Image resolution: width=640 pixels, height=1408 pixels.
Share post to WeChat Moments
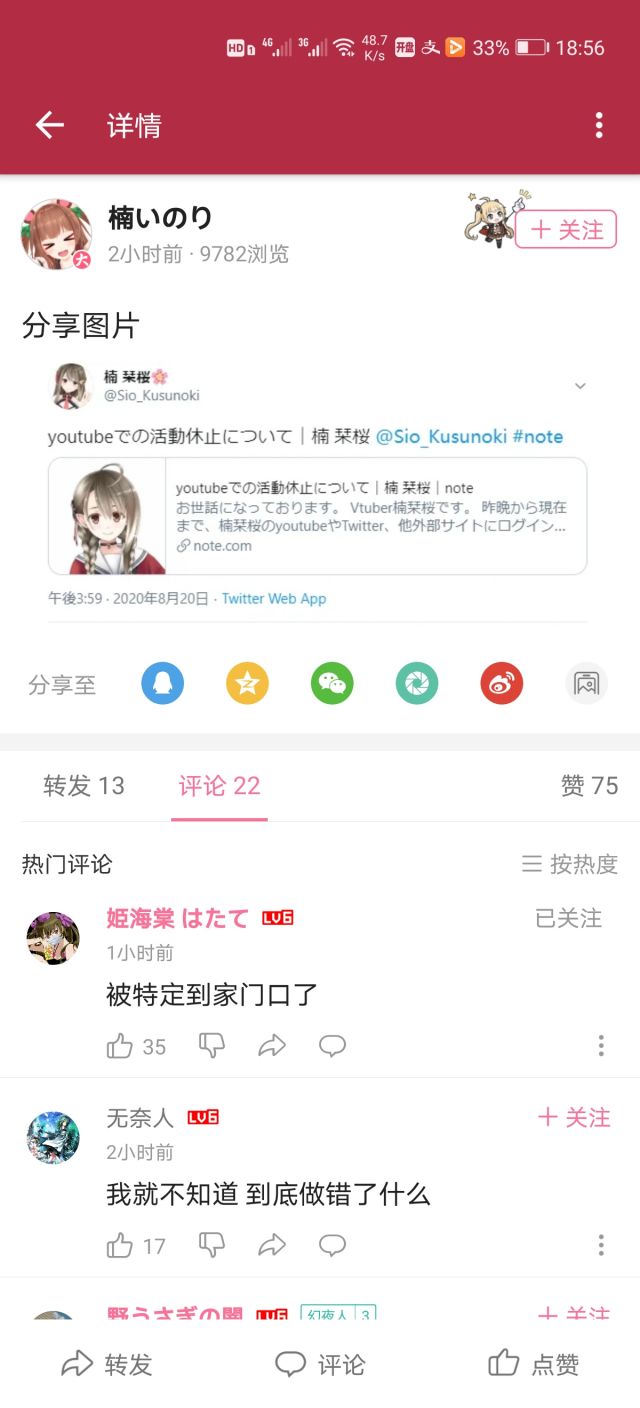pos(417,684)
